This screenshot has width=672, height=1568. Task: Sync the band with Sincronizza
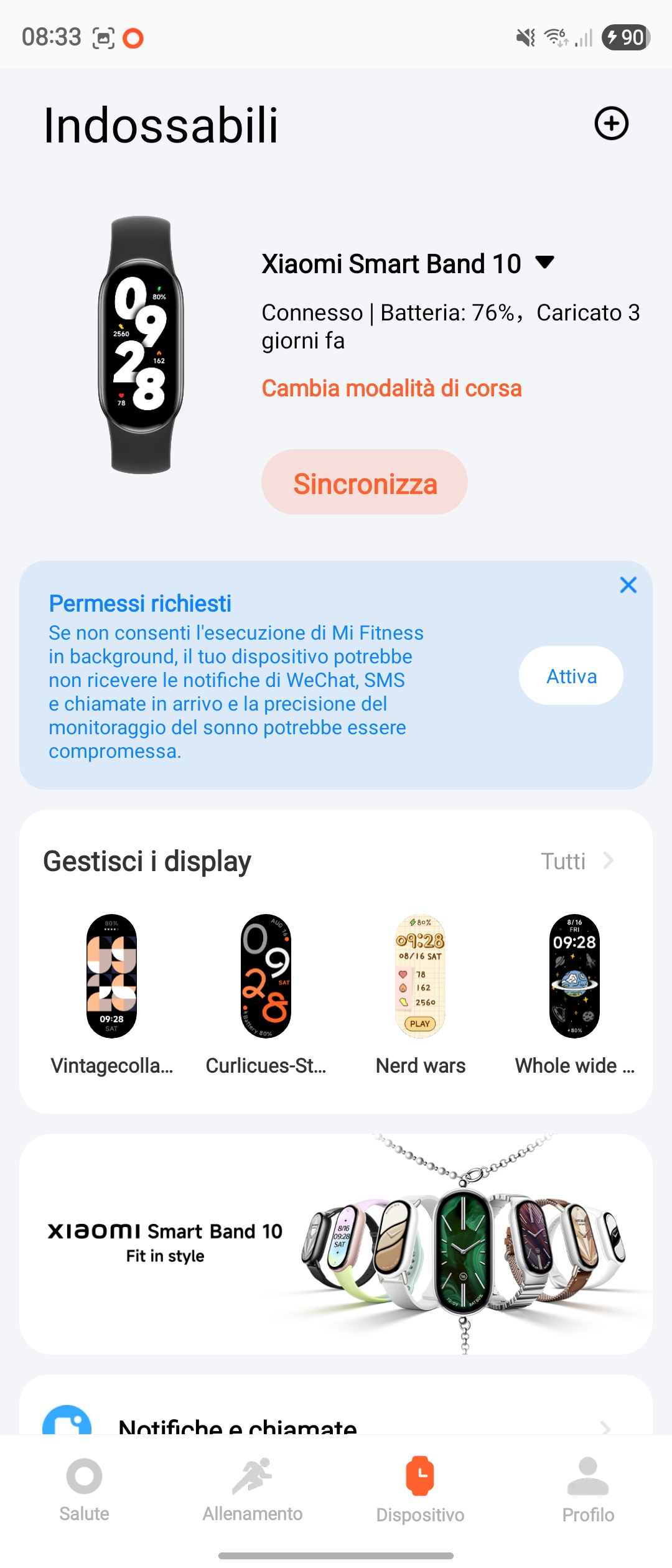click(x=365, y=482)
